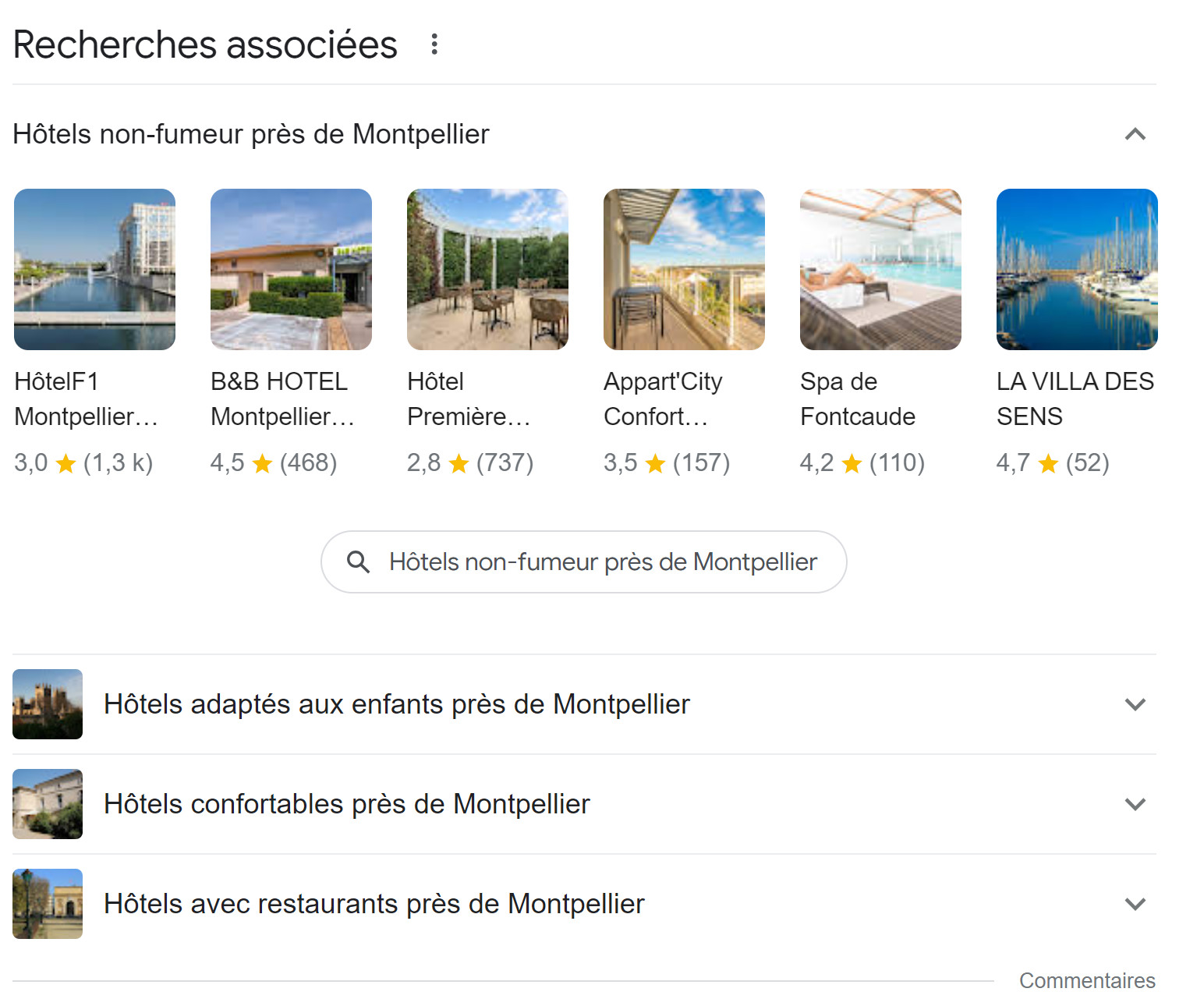Open the Spa de Fontcaude card
1204x999 pixels.
880,270
